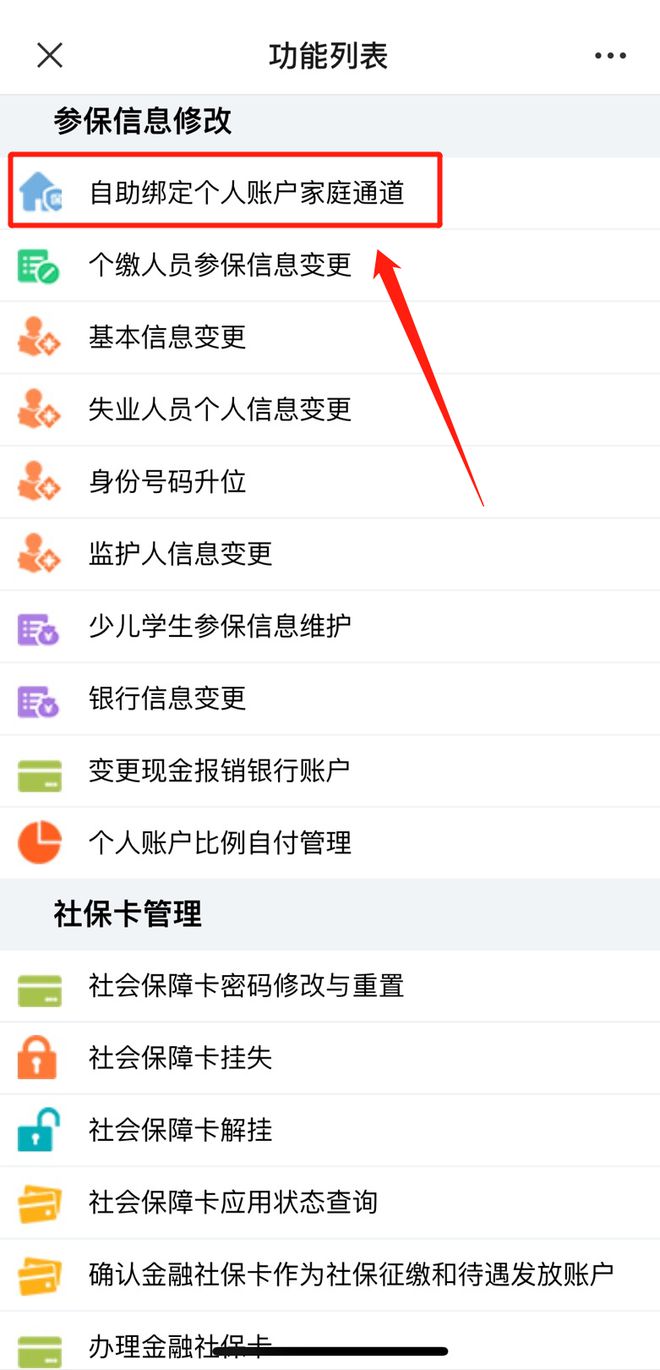Open 个缴人员参保信息变更

[220, 265]
